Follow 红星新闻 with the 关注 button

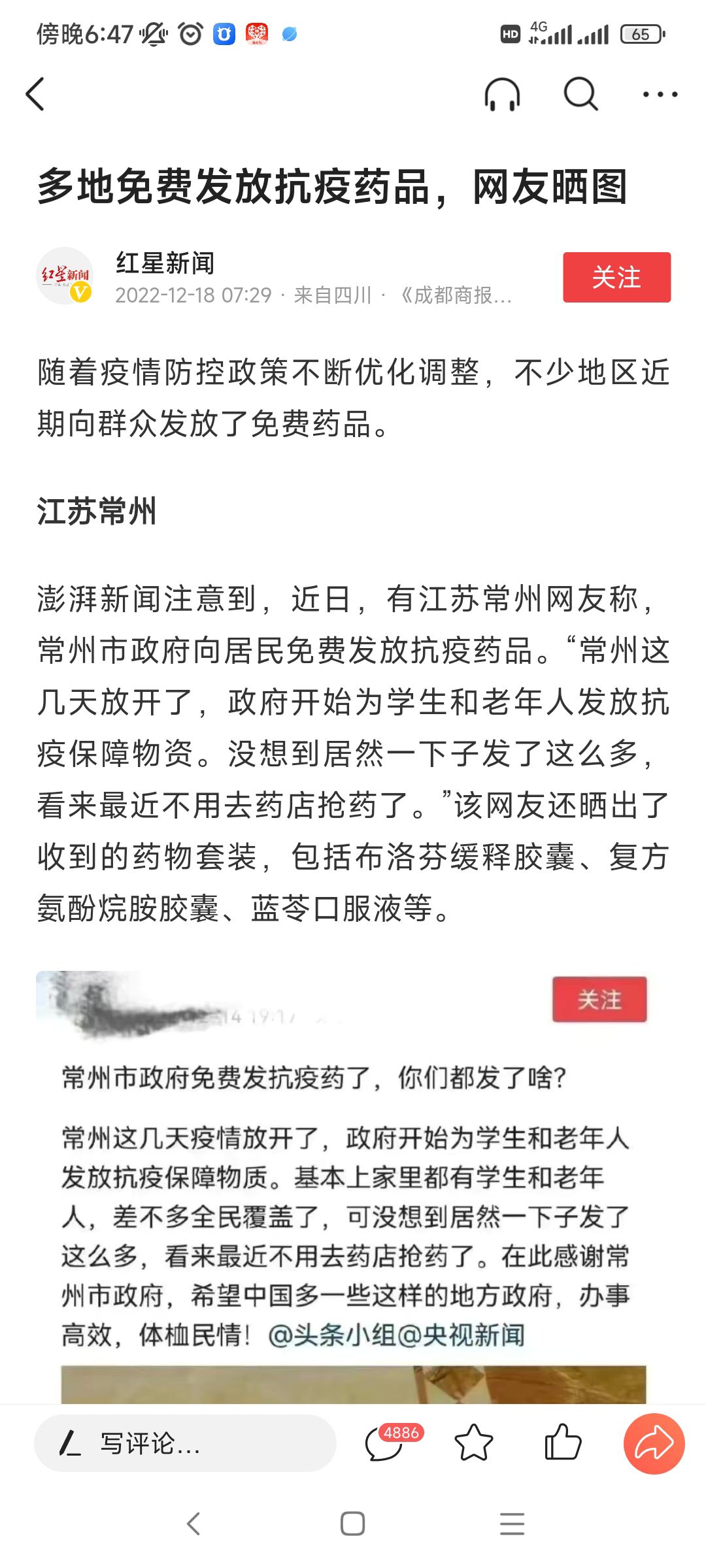click(616, 277)
